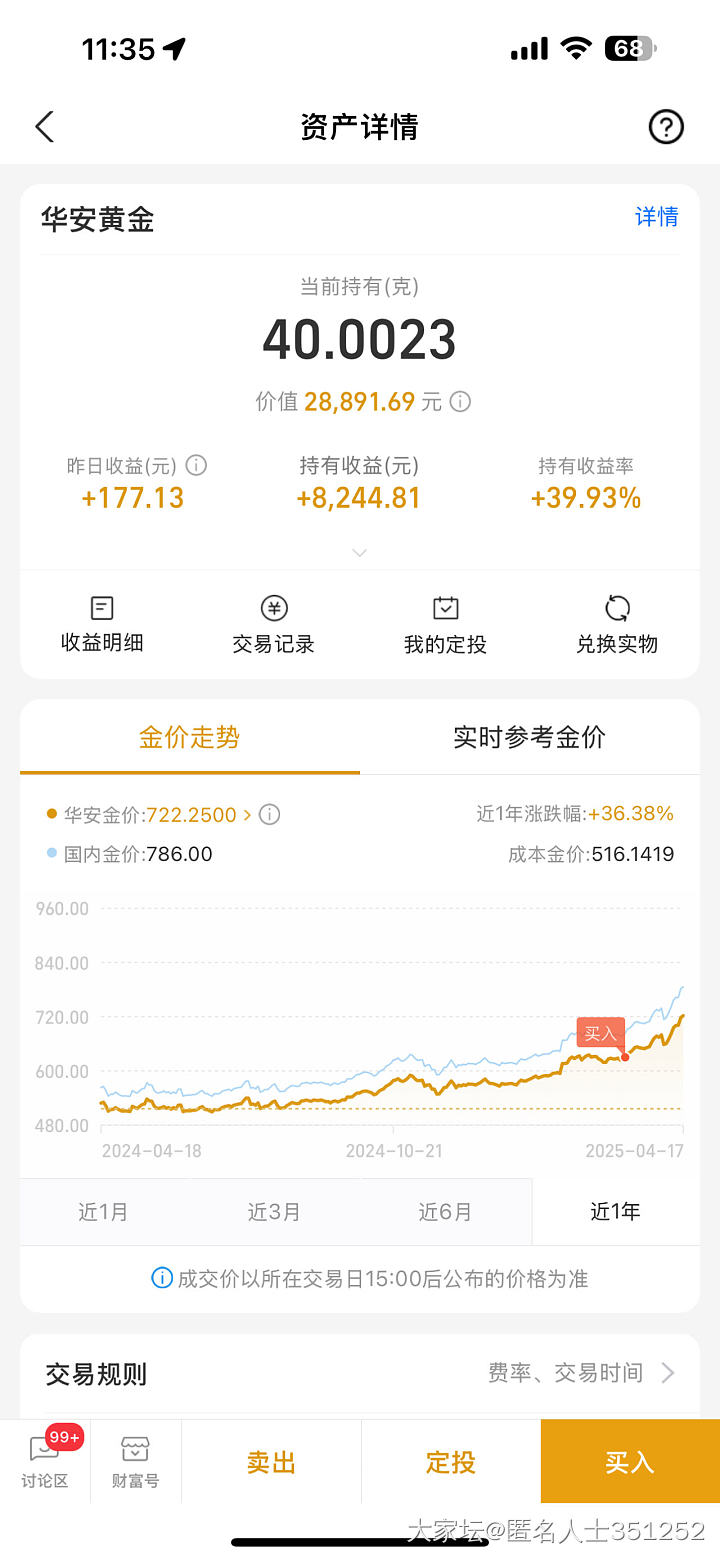Expand the earnings section chevron
This screenshot has width=720, height=1560.
360,552
